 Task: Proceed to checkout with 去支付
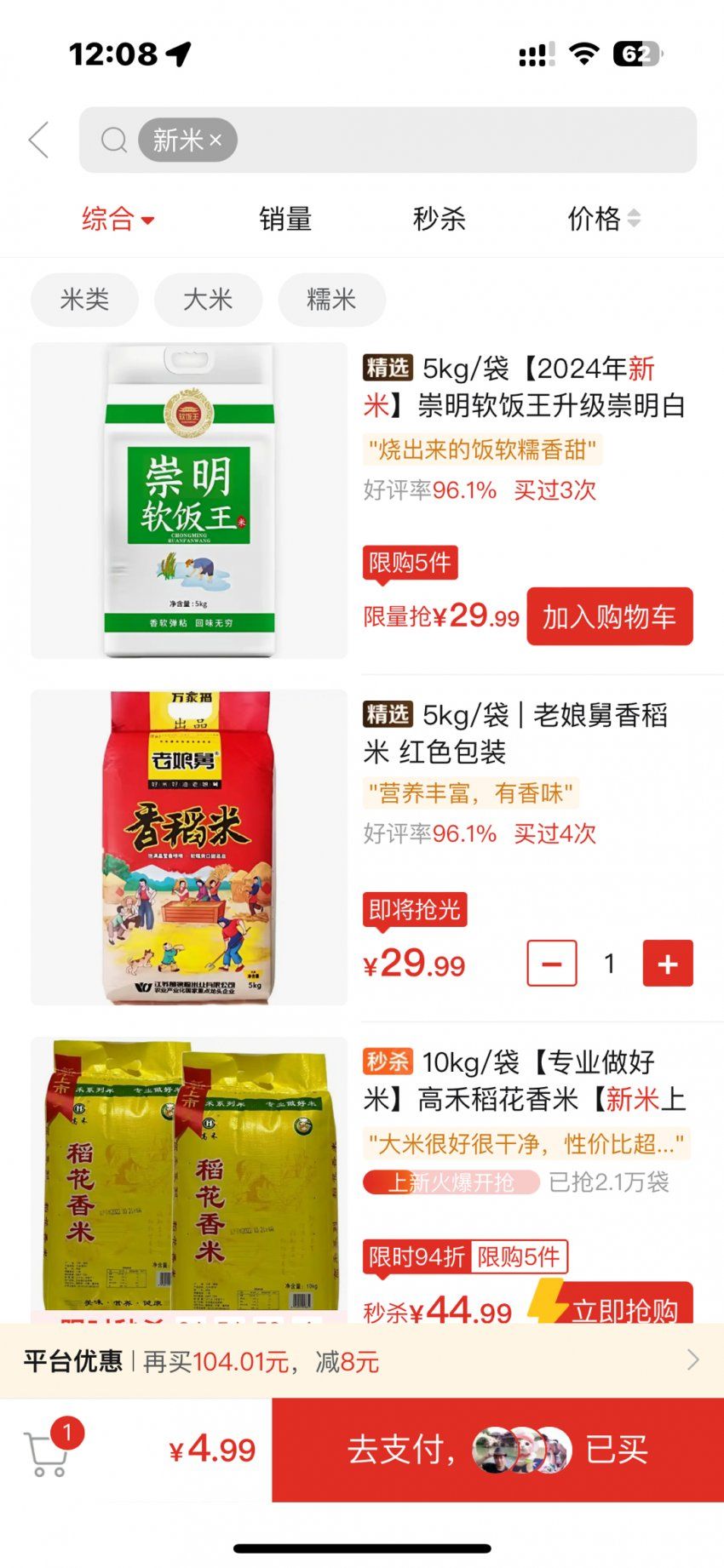pos(497,1450)
